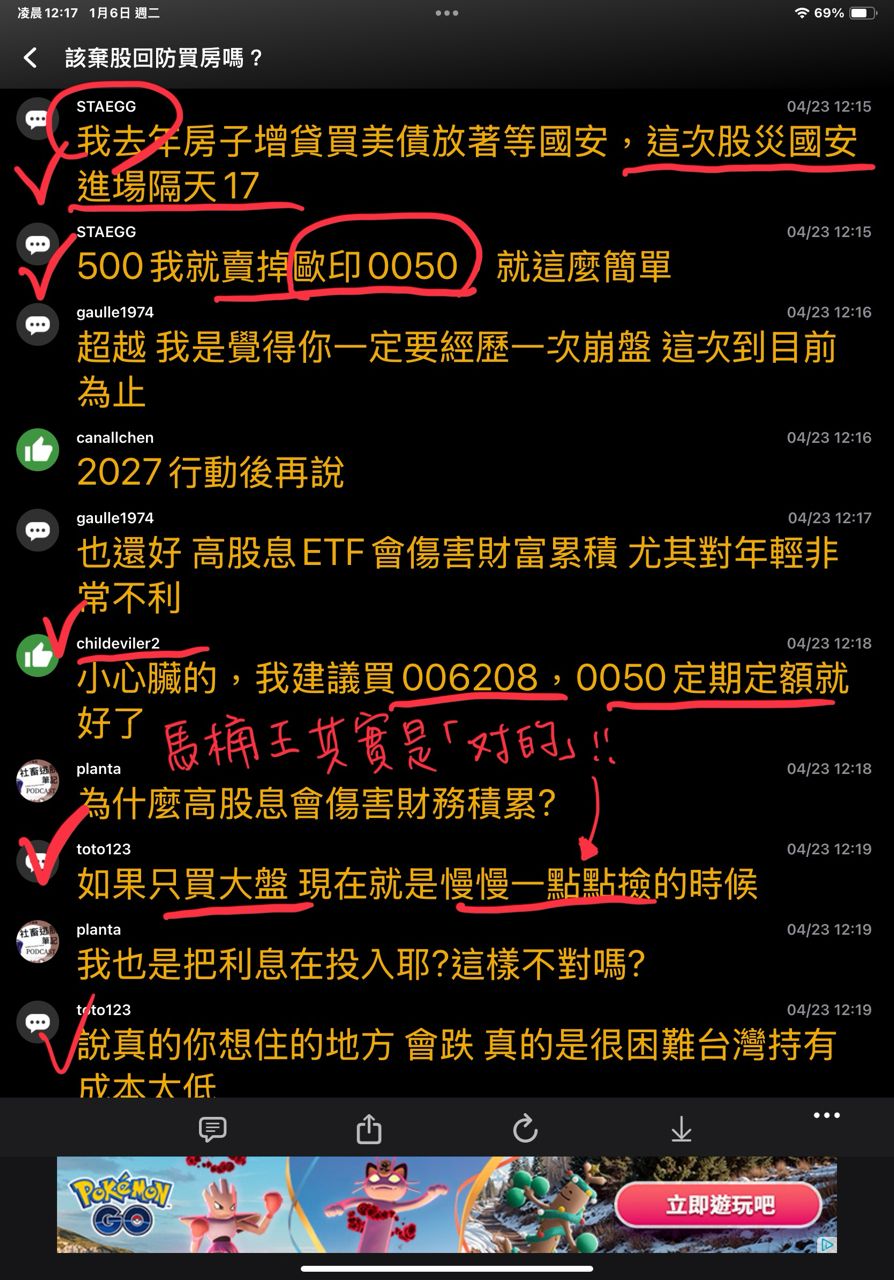
Task: Open the comment reply icon in toolbar
Action: point(212,1129)
